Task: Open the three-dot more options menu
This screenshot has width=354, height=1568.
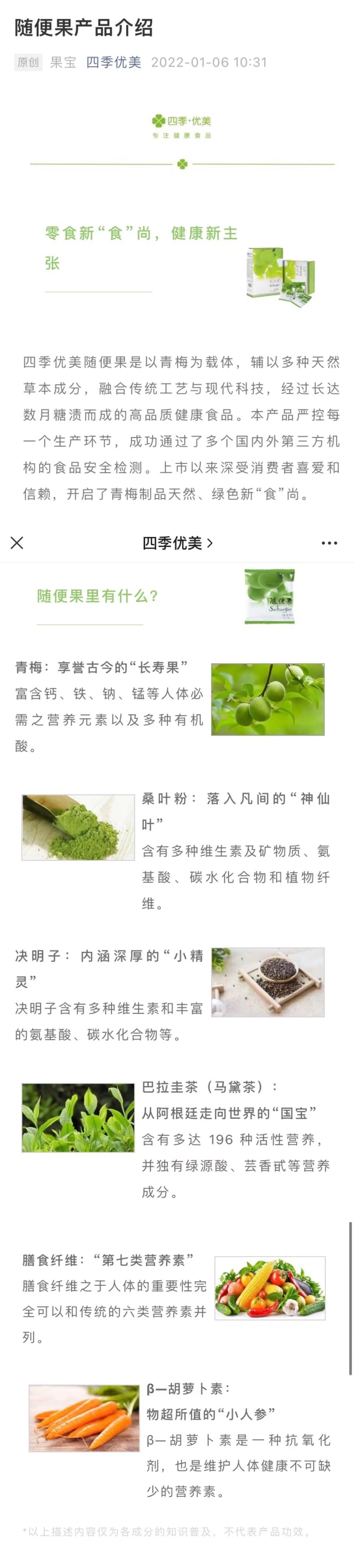Action: pyautogui.click(x=329, y=543)
